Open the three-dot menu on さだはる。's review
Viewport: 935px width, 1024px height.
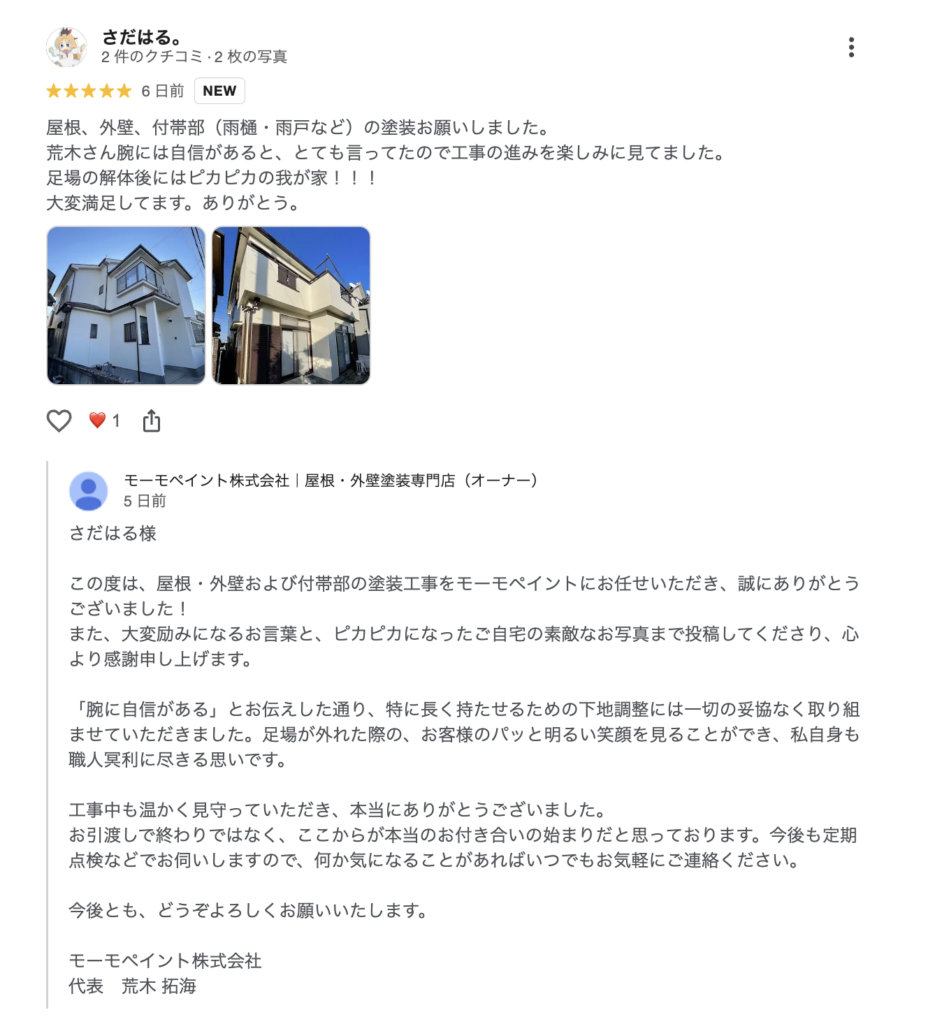[x=851, y=47]
